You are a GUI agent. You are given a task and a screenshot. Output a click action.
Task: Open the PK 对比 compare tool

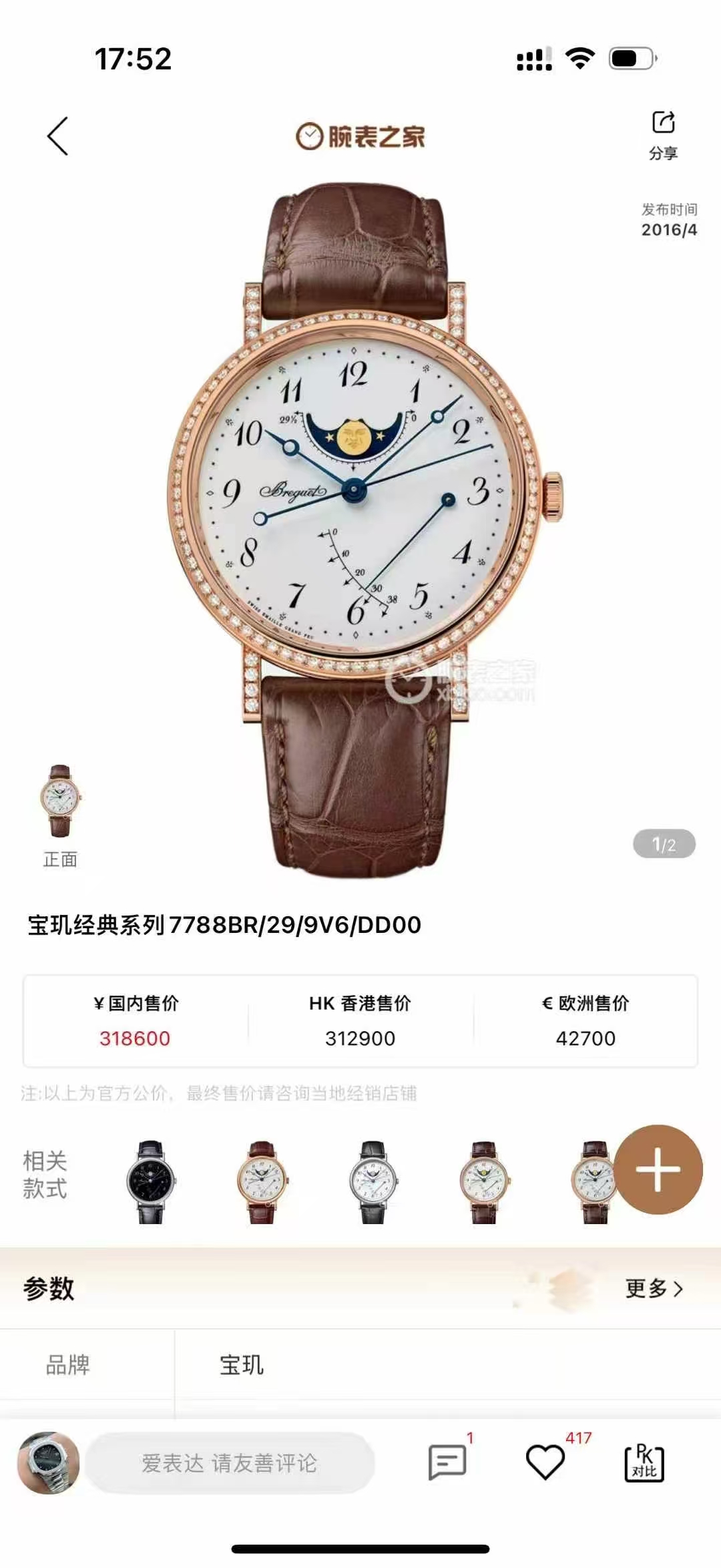coord(644,1462)
